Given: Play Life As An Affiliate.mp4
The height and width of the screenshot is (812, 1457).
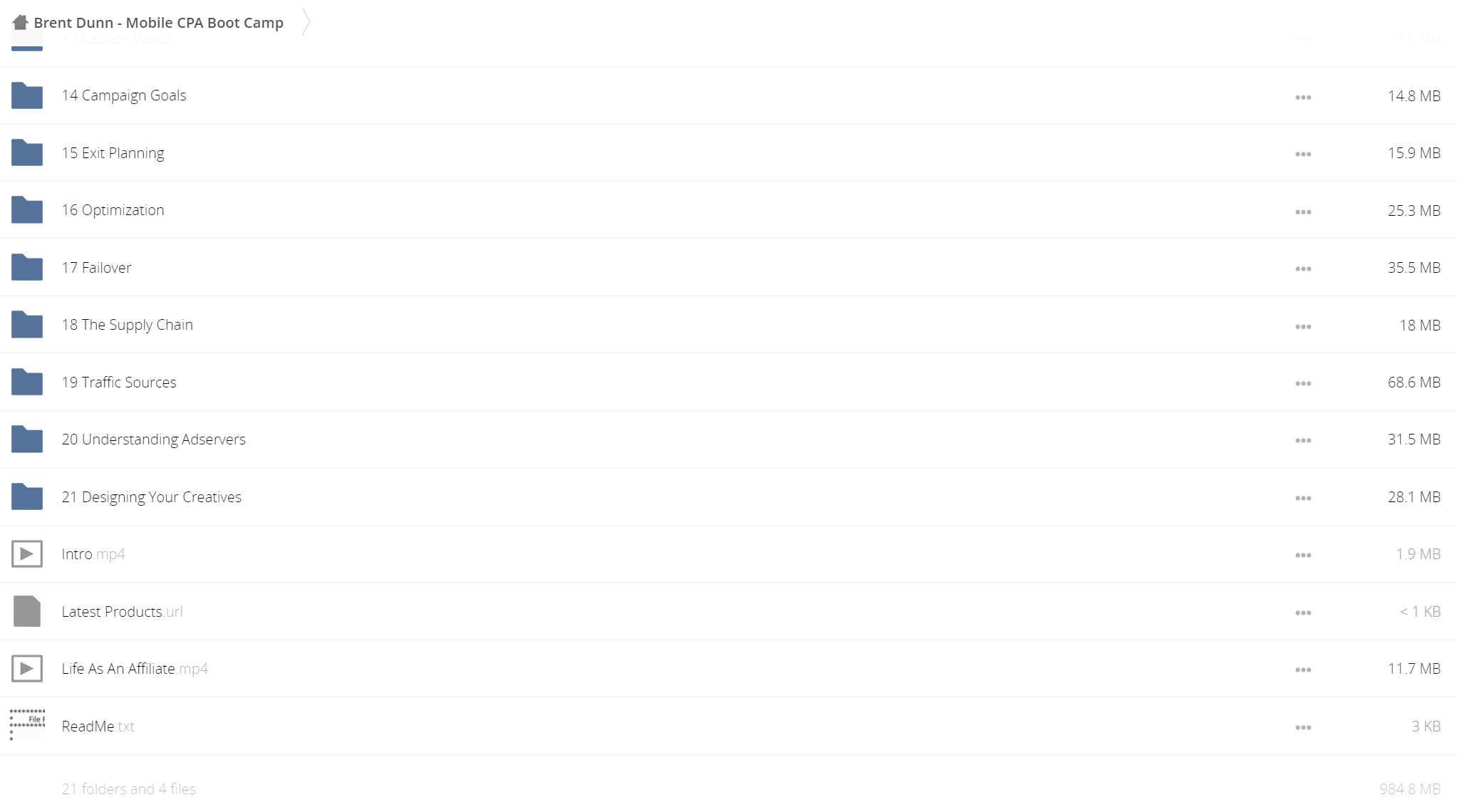Looking at the screenshot, I should pos(134,669).
